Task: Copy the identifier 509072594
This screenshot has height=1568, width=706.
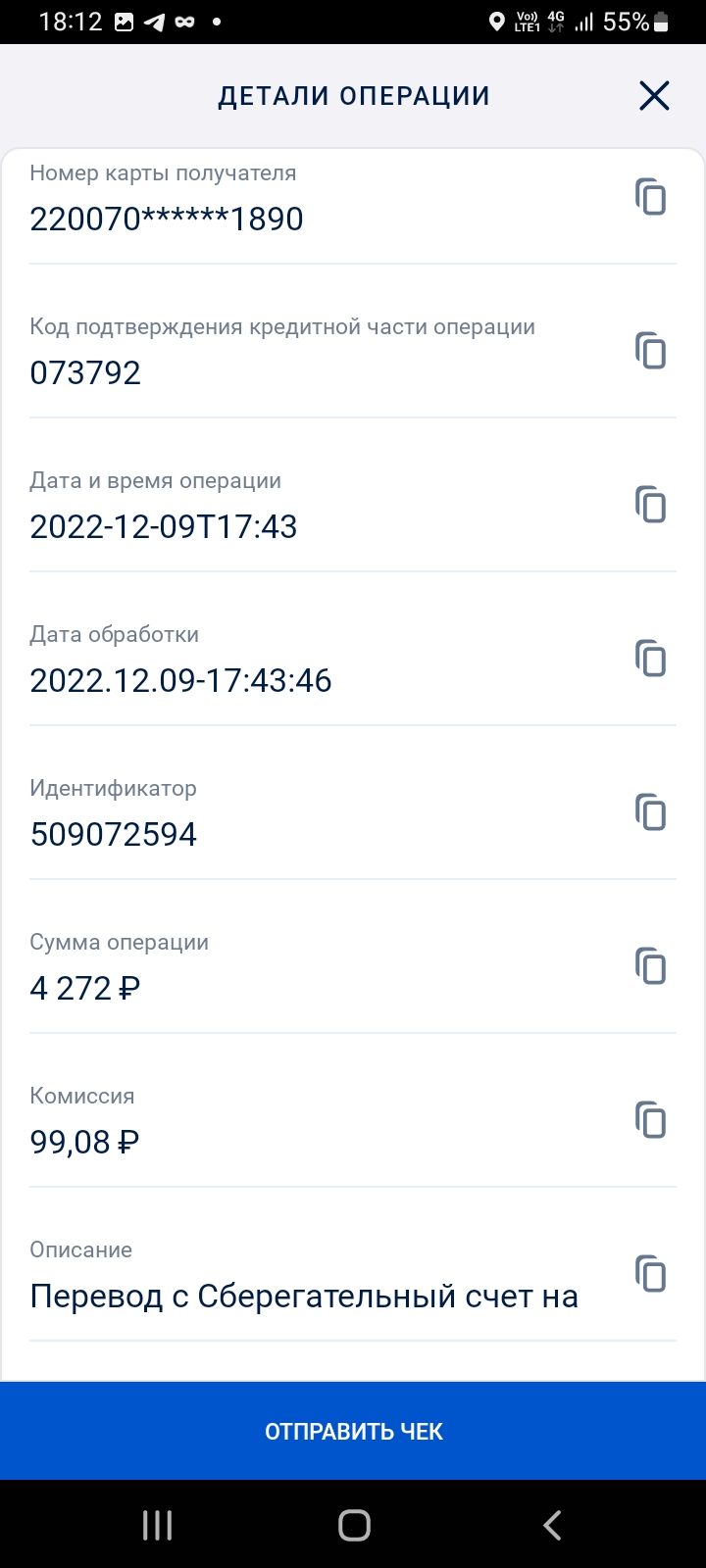Action: point(650,812)
